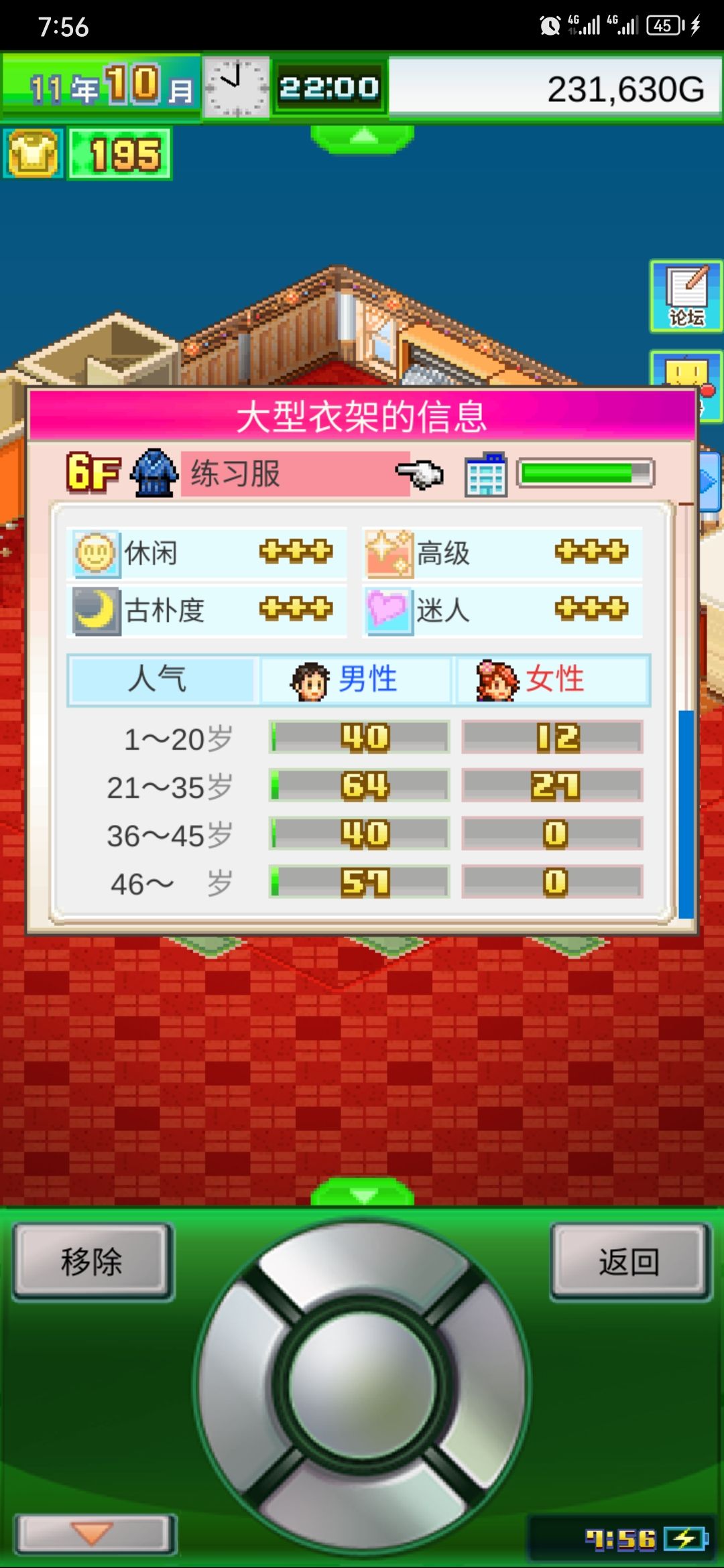Click the clock icon next to 22:00
Screen dimensions: 724x1568
(236, 88)
